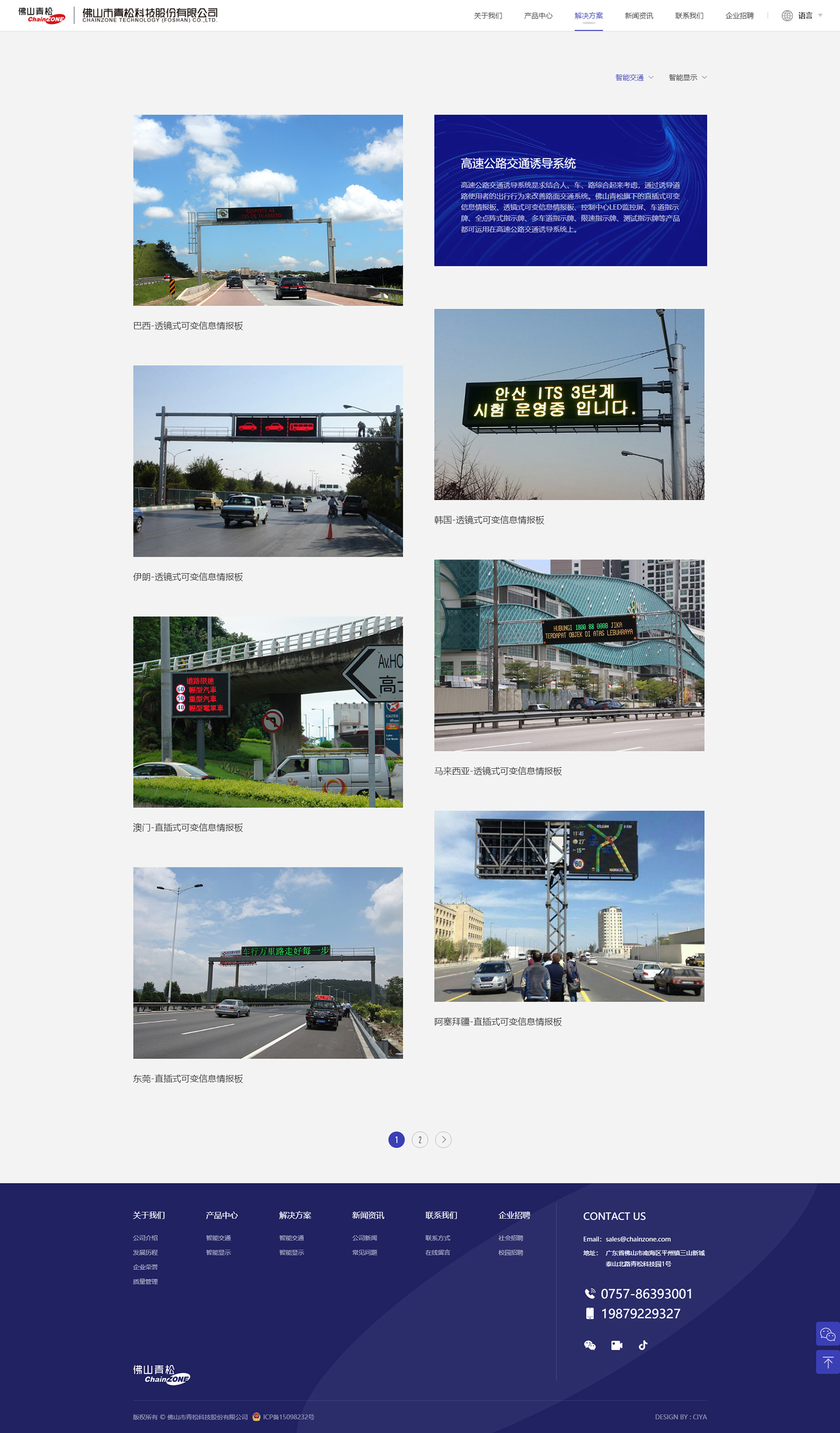Open the 东莞-直插式可变信息情报板 case
This screenshot has width=840, height=1433.
tap(268, 963)
